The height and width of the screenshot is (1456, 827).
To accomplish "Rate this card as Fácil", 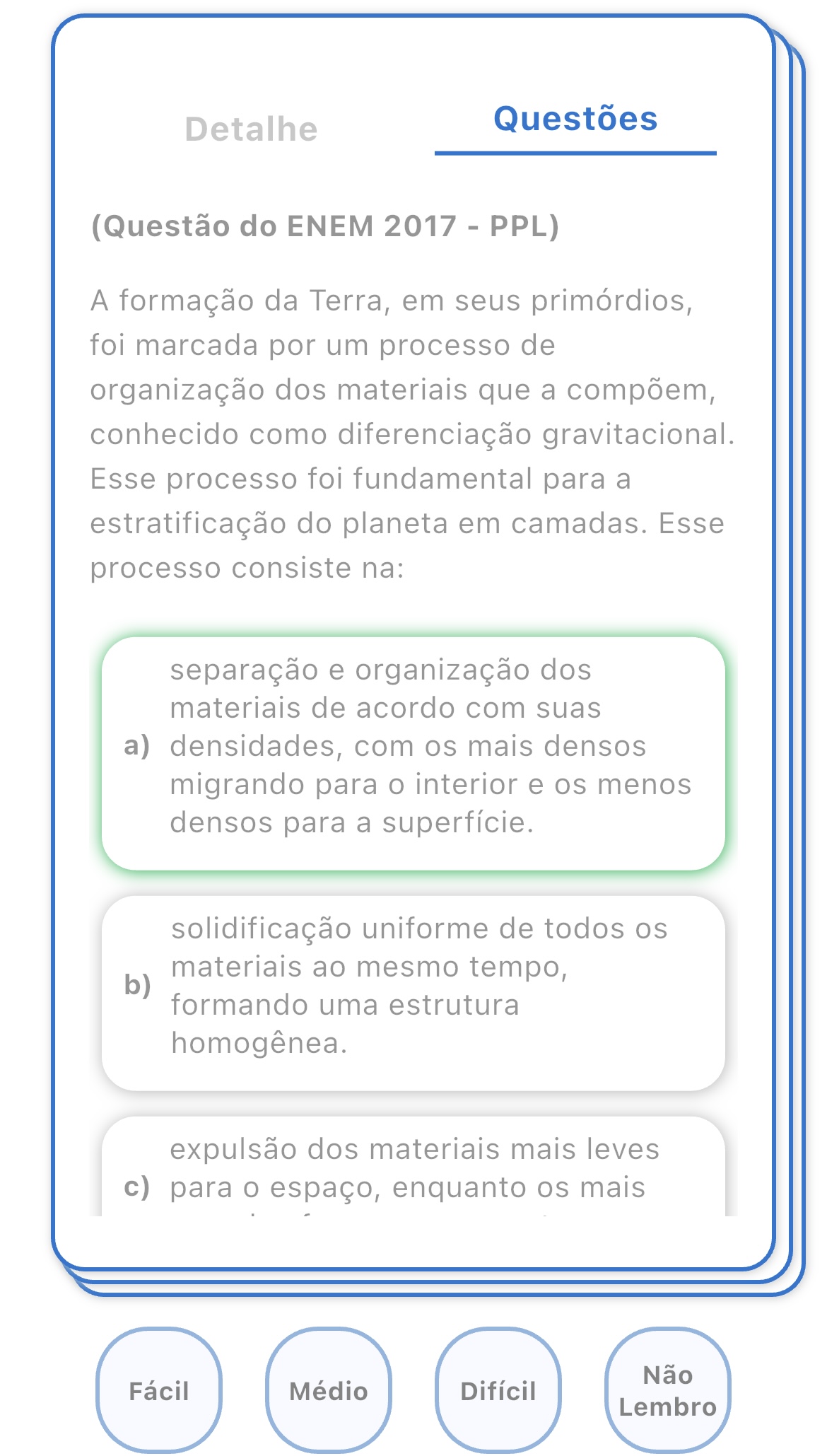I will pyautogui.click(x=159, y=1390).
